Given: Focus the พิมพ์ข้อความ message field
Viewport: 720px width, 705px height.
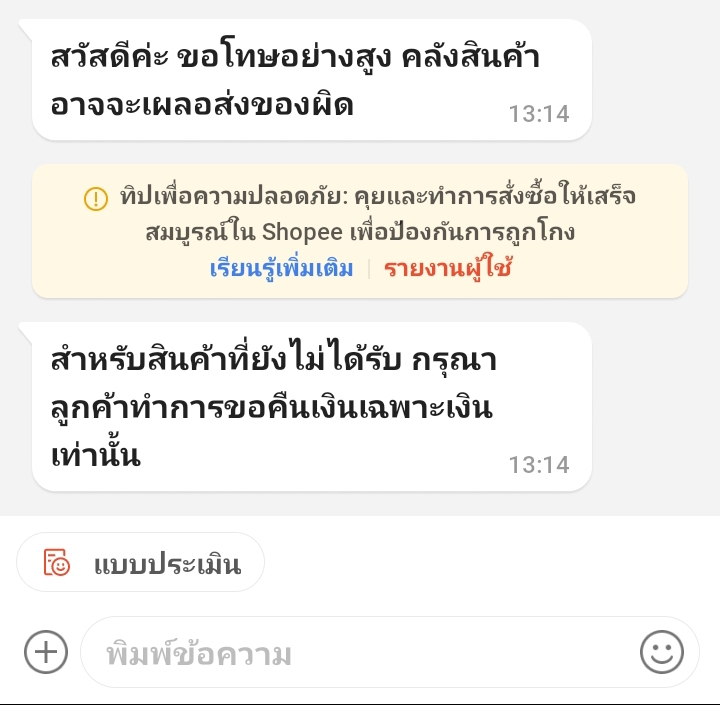Looking at the screenshot, I should click(358, 652).
